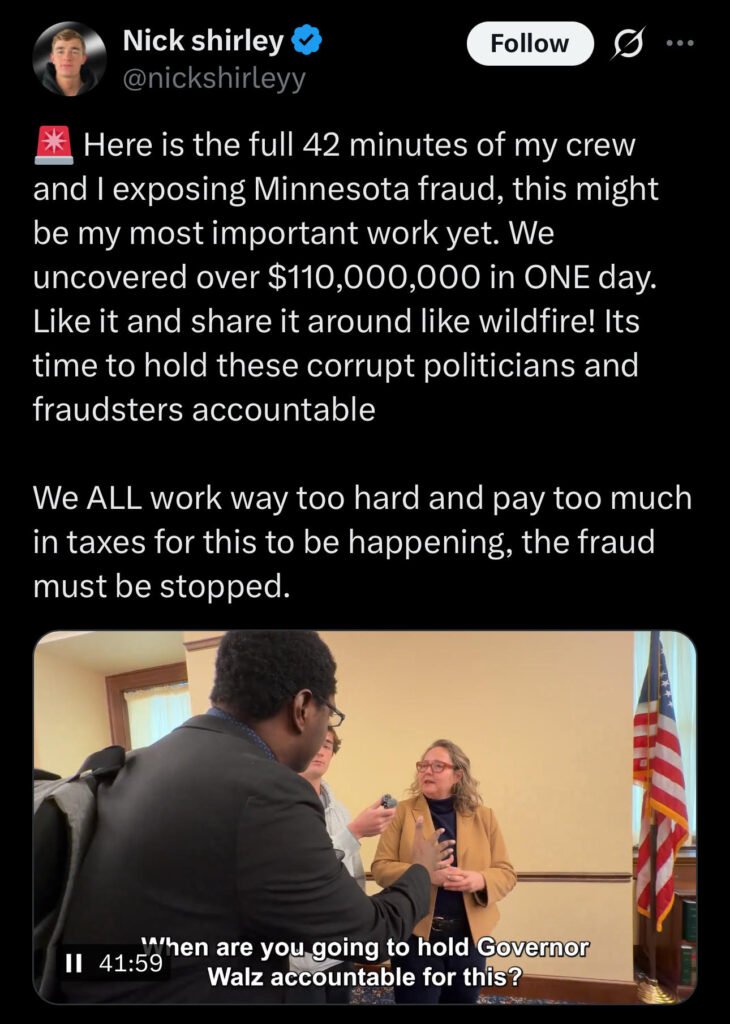Follow Nick shirley
730x1024 pixels.
coord(529,44)
